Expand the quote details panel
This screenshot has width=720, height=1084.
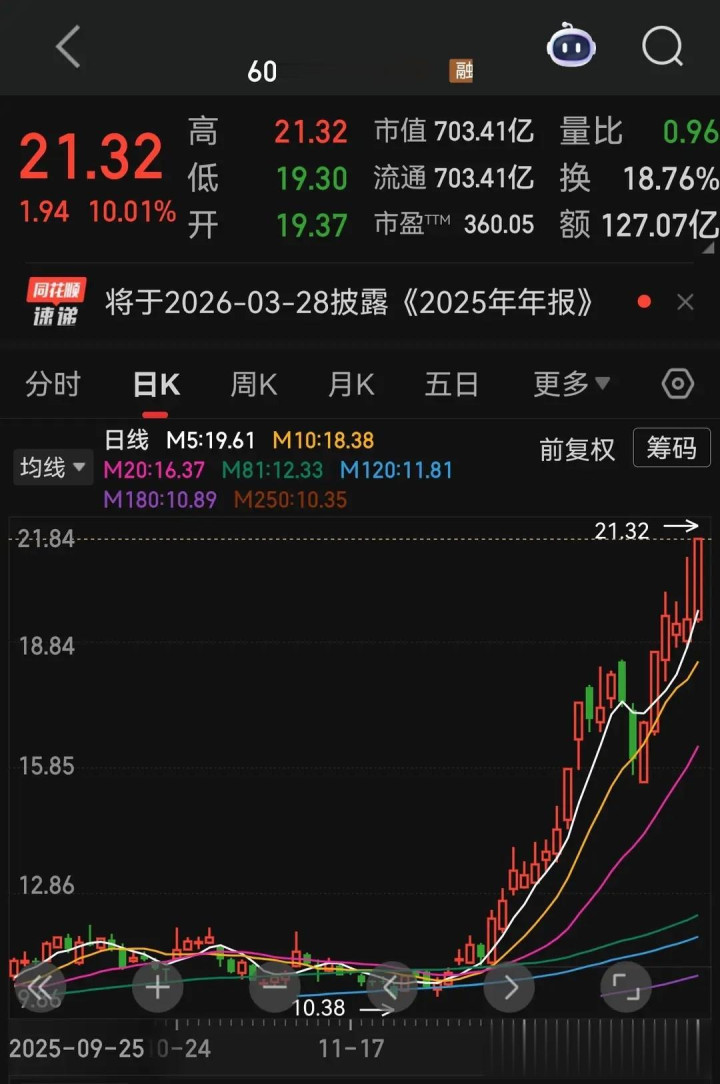point(708,246)
